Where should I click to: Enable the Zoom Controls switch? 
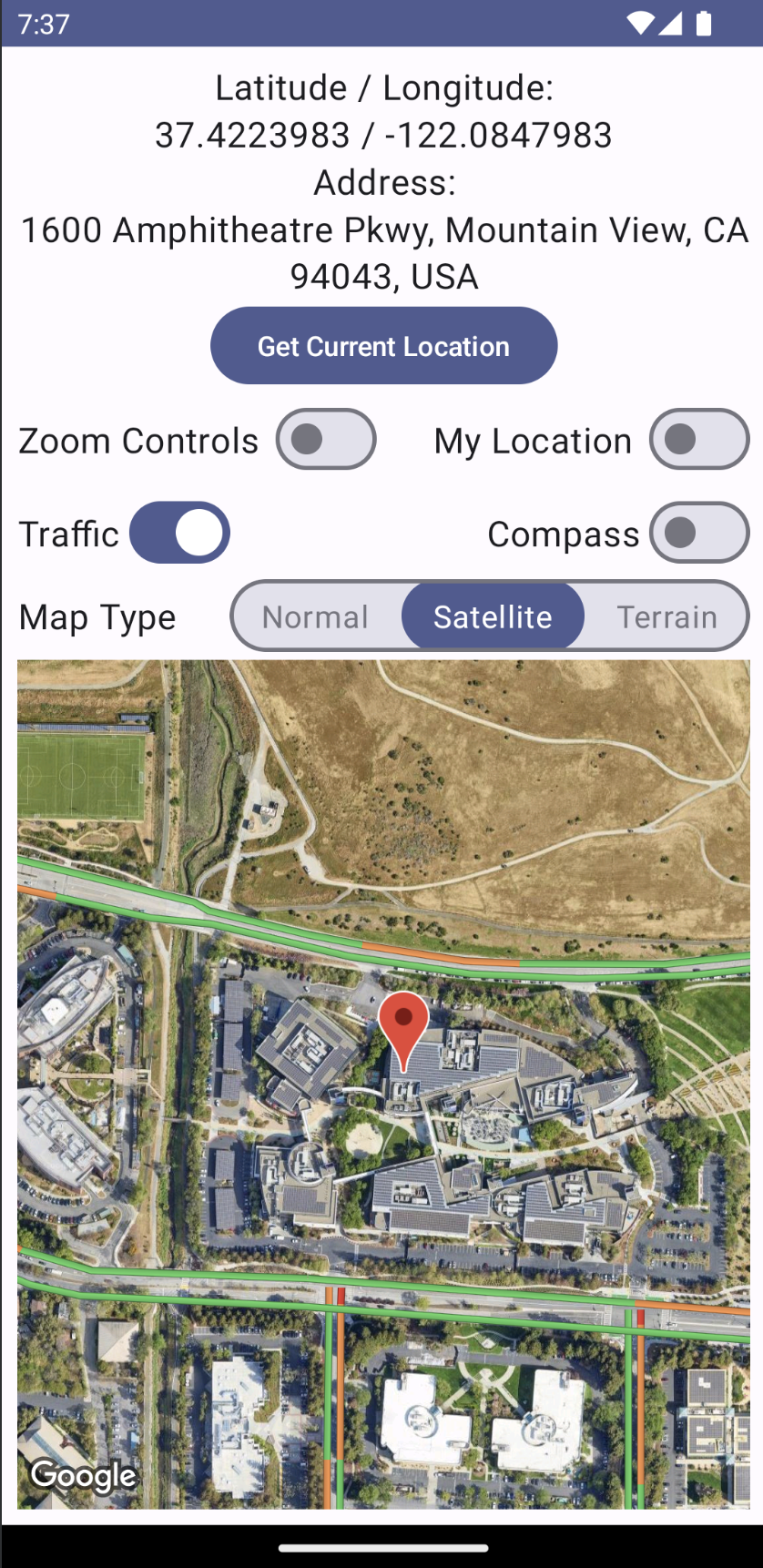[x=326, y=440]
